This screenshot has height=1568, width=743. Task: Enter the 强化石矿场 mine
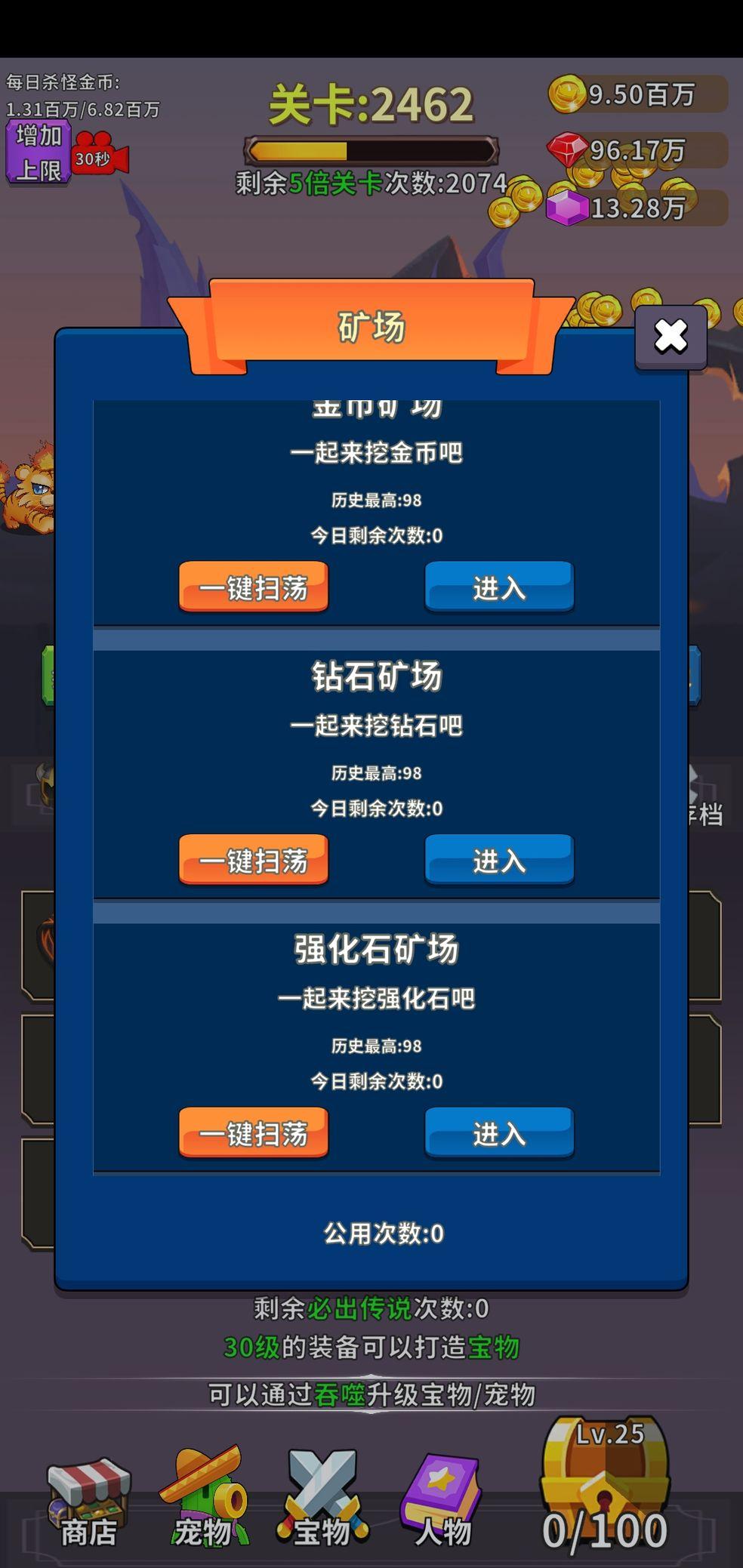pos(499,1133)
